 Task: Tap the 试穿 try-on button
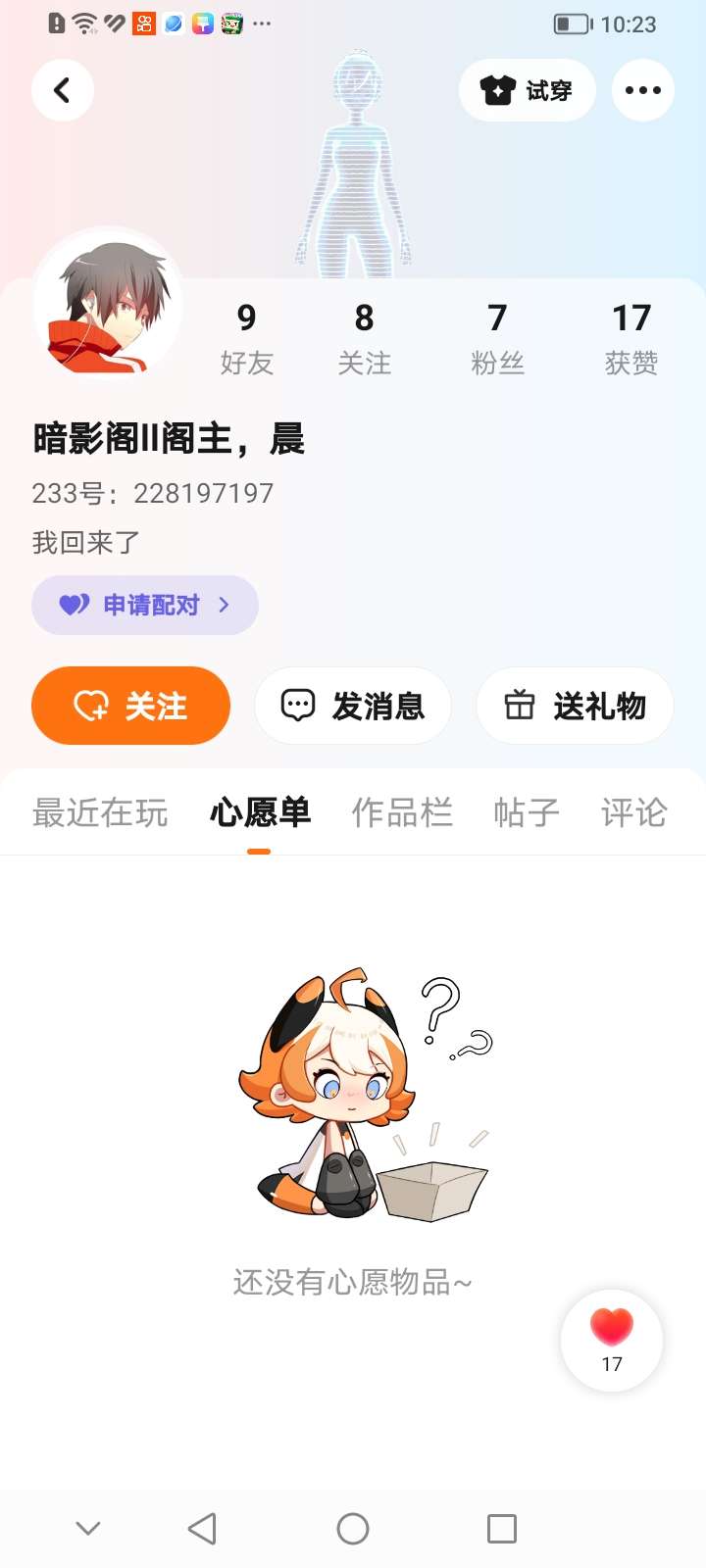(528, 90)
